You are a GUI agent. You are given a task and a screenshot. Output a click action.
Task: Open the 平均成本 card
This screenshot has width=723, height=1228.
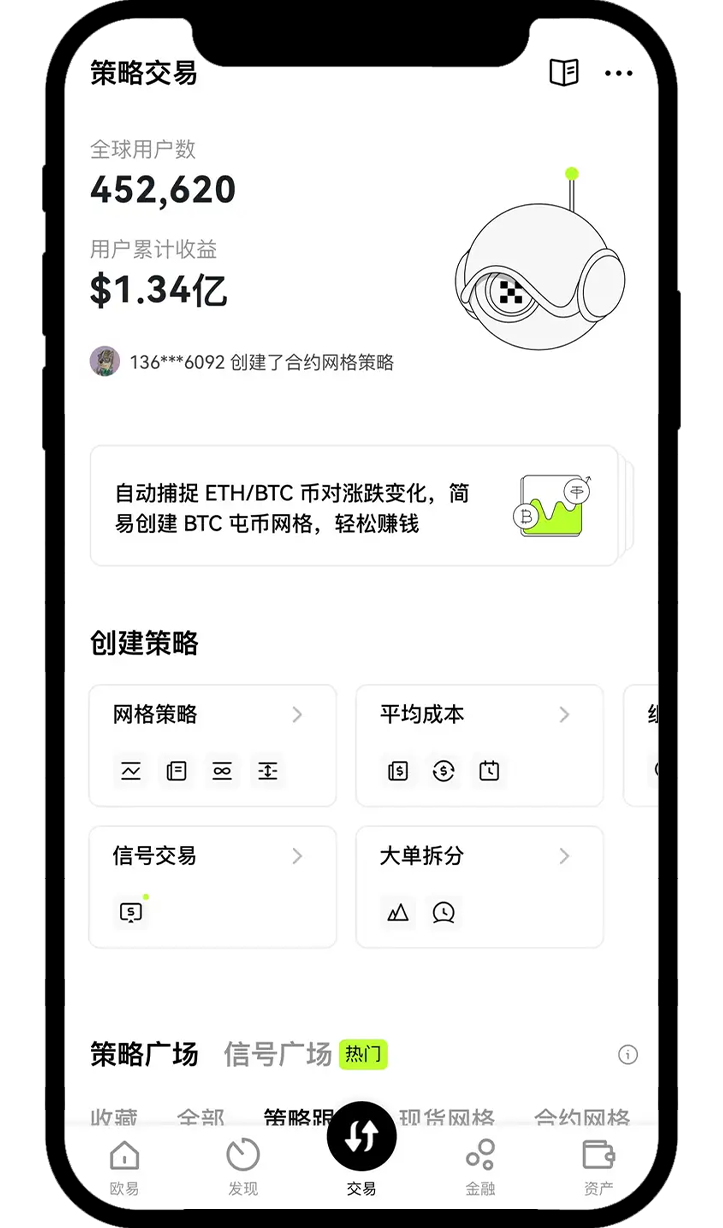[x=479, y=745]
